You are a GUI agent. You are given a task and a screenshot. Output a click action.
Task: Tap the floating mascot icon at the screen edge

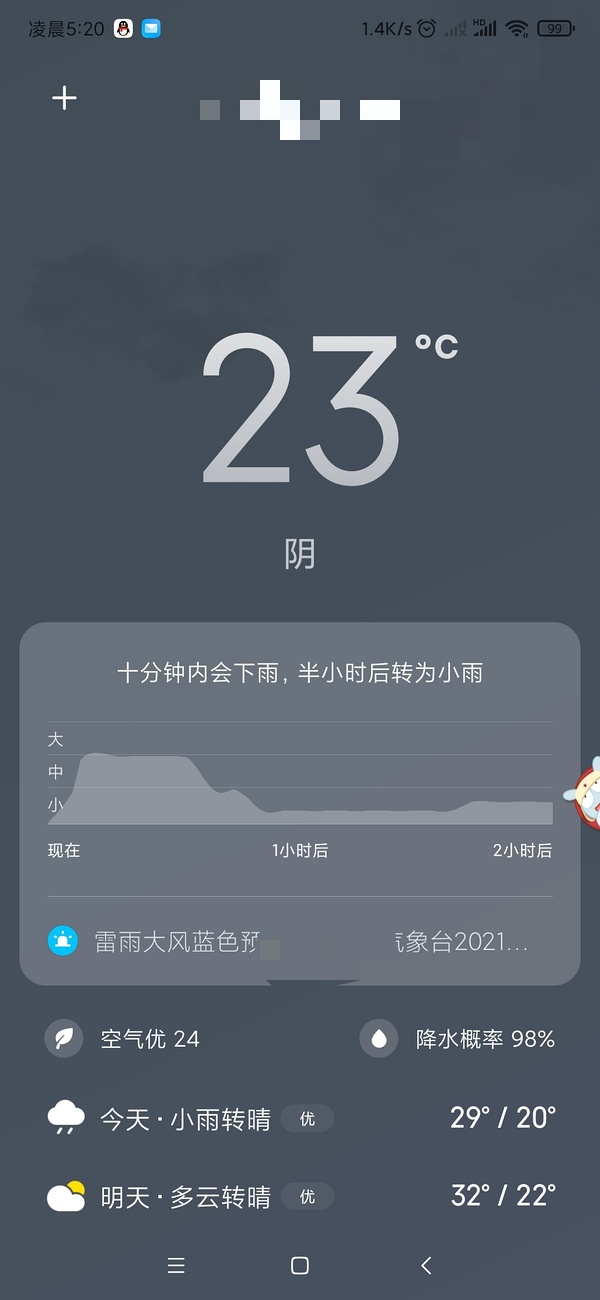[585, 792]
